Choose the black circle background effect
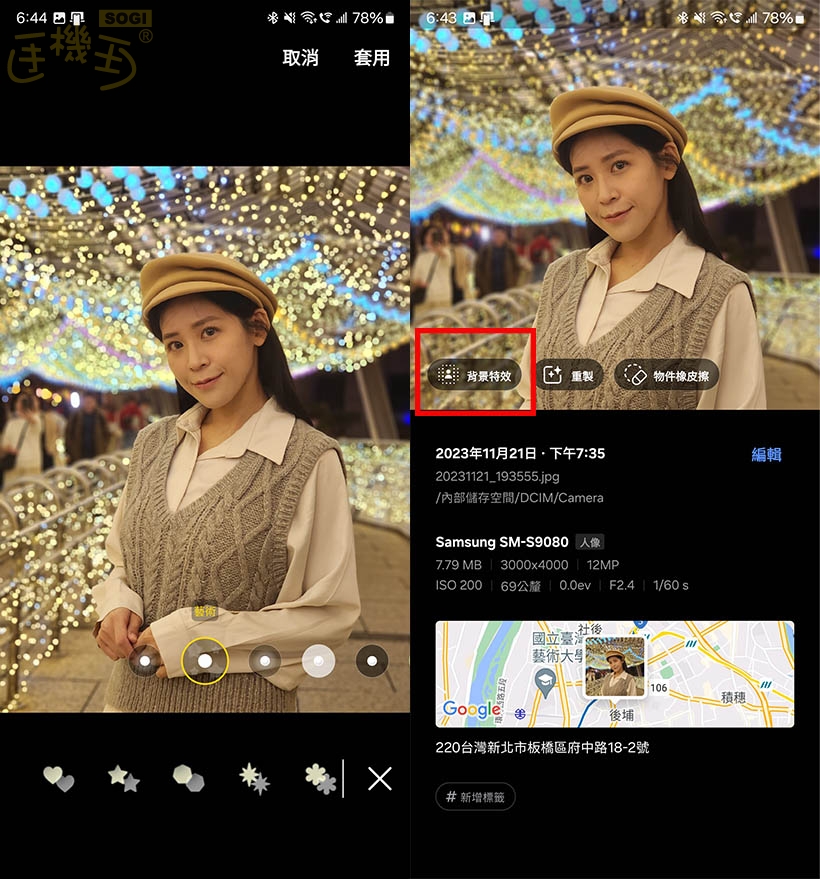 372,660
